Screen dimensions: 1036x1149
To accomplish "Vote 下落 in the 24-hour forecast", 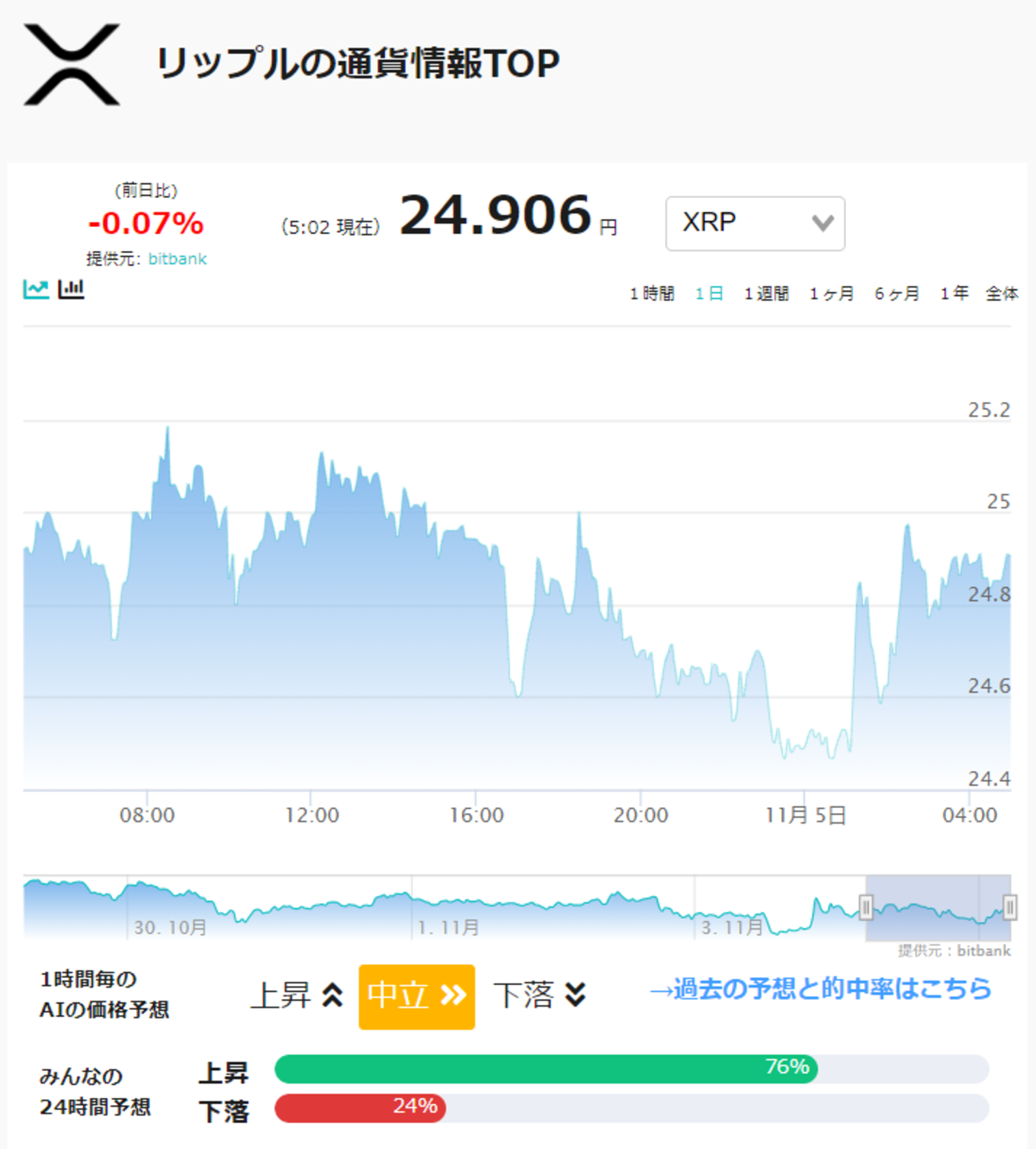I will 224,1111.
